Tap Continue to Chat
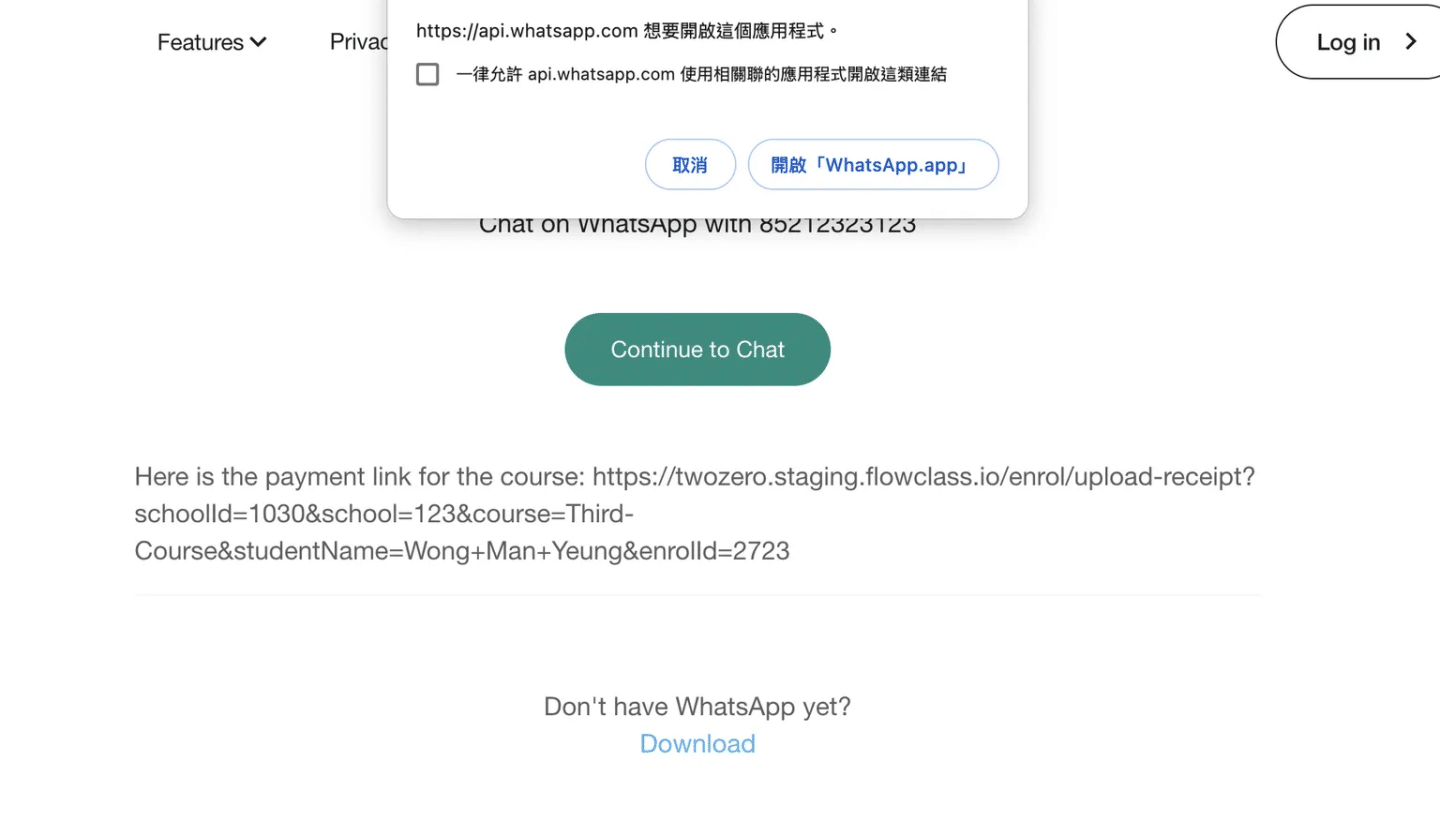 click(697, 349)
